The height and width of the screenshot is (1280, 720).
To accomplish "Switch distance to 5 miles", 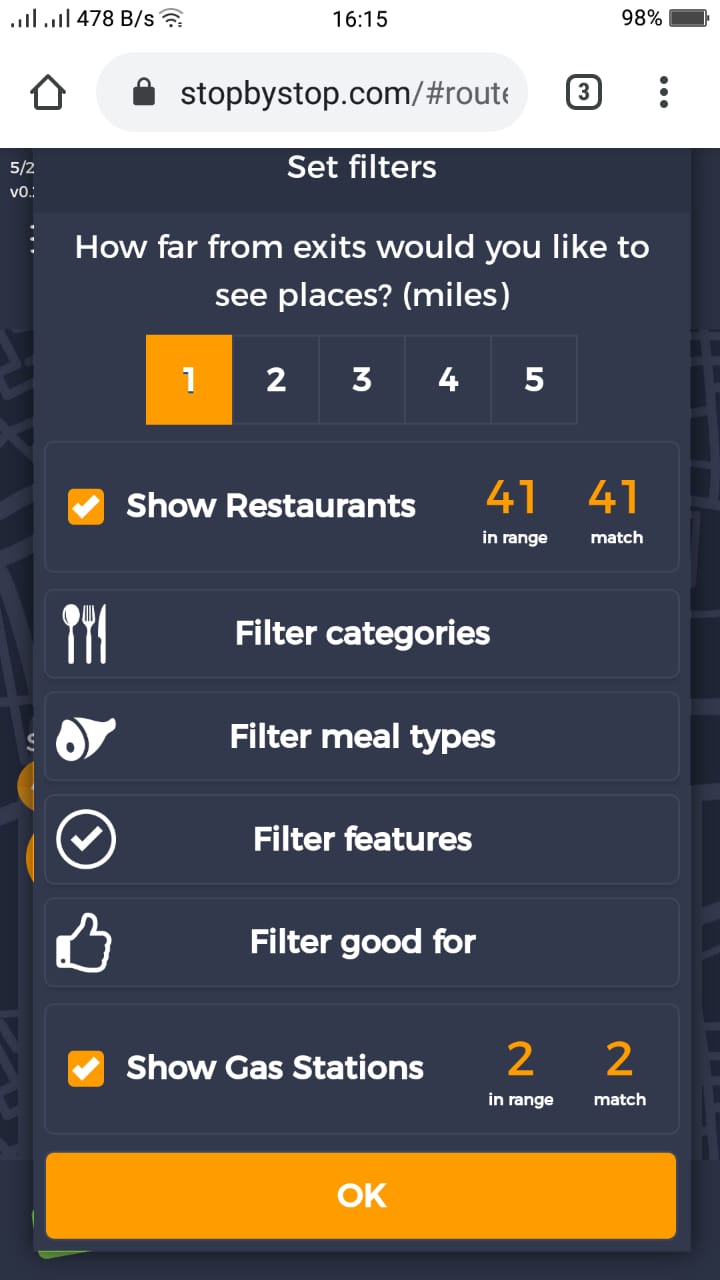I will [x=534, y=380].
